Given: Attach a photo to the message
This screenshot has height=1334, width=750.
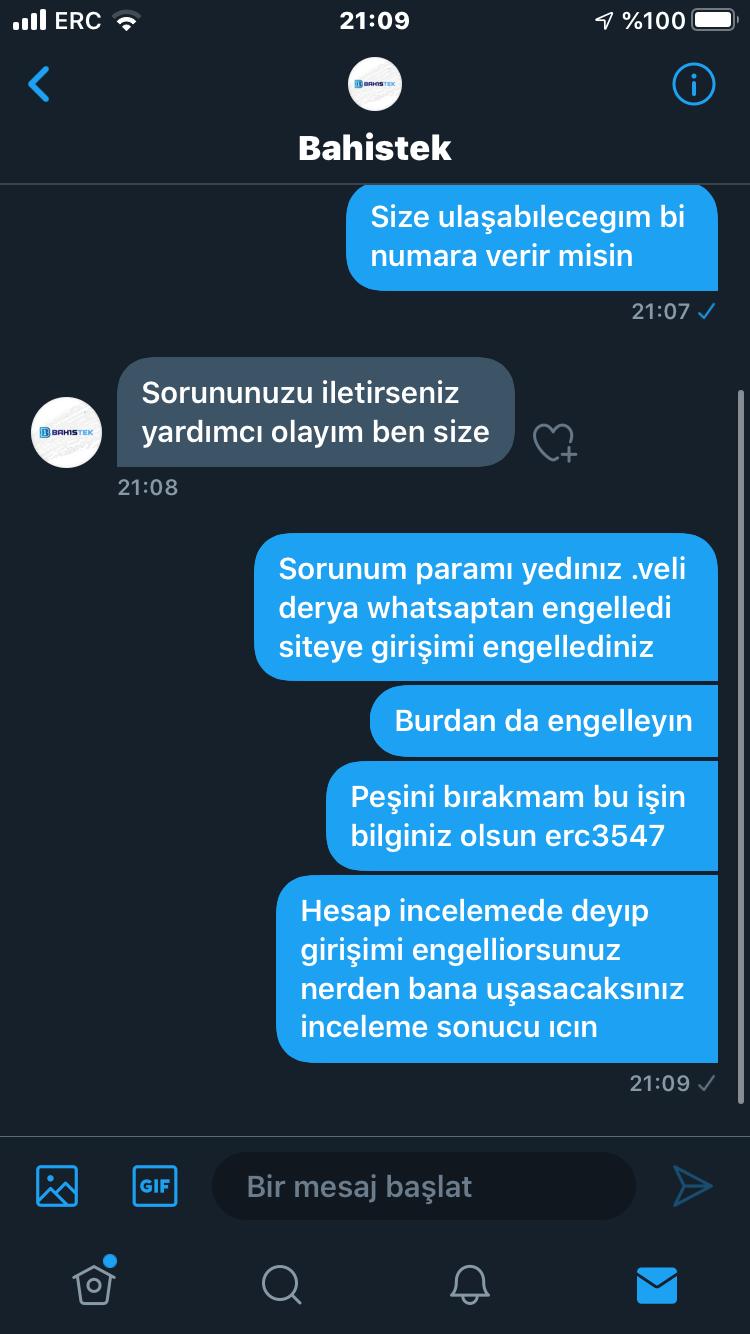Looking at the screenshot, I should click(x=57, y=1187).
